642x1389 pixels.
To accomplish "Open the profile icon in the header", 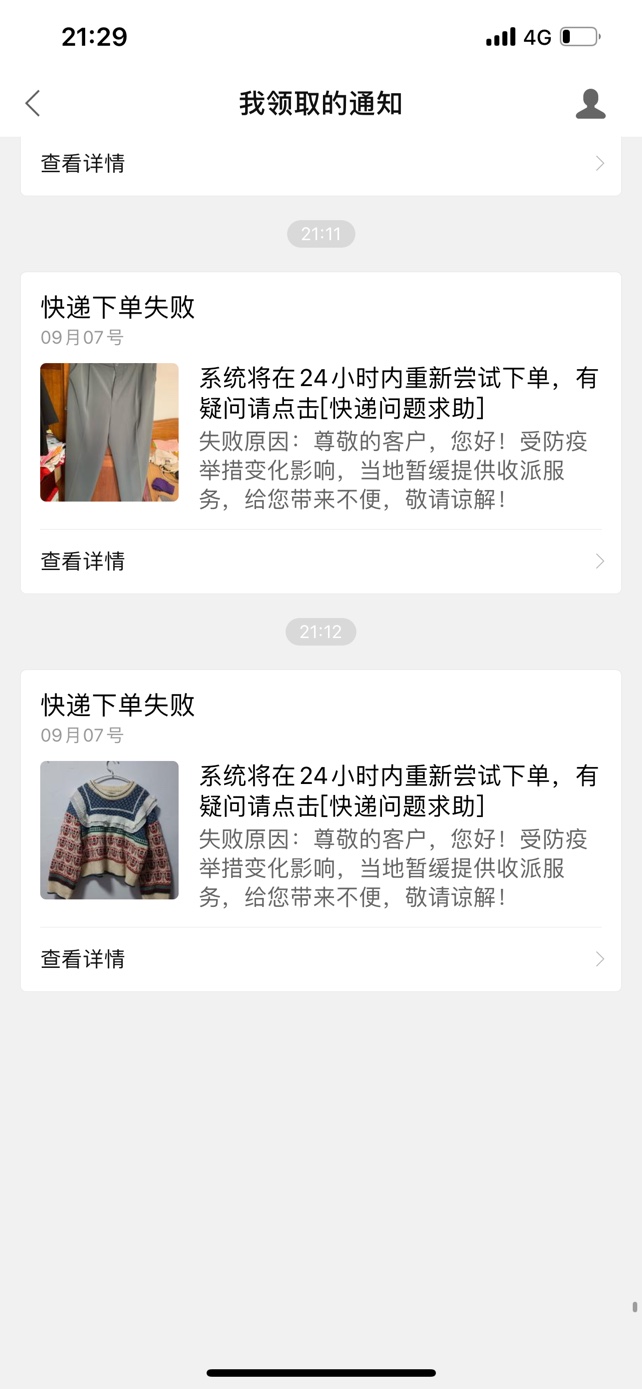I will pyautogui.click(x=590, y=104).
